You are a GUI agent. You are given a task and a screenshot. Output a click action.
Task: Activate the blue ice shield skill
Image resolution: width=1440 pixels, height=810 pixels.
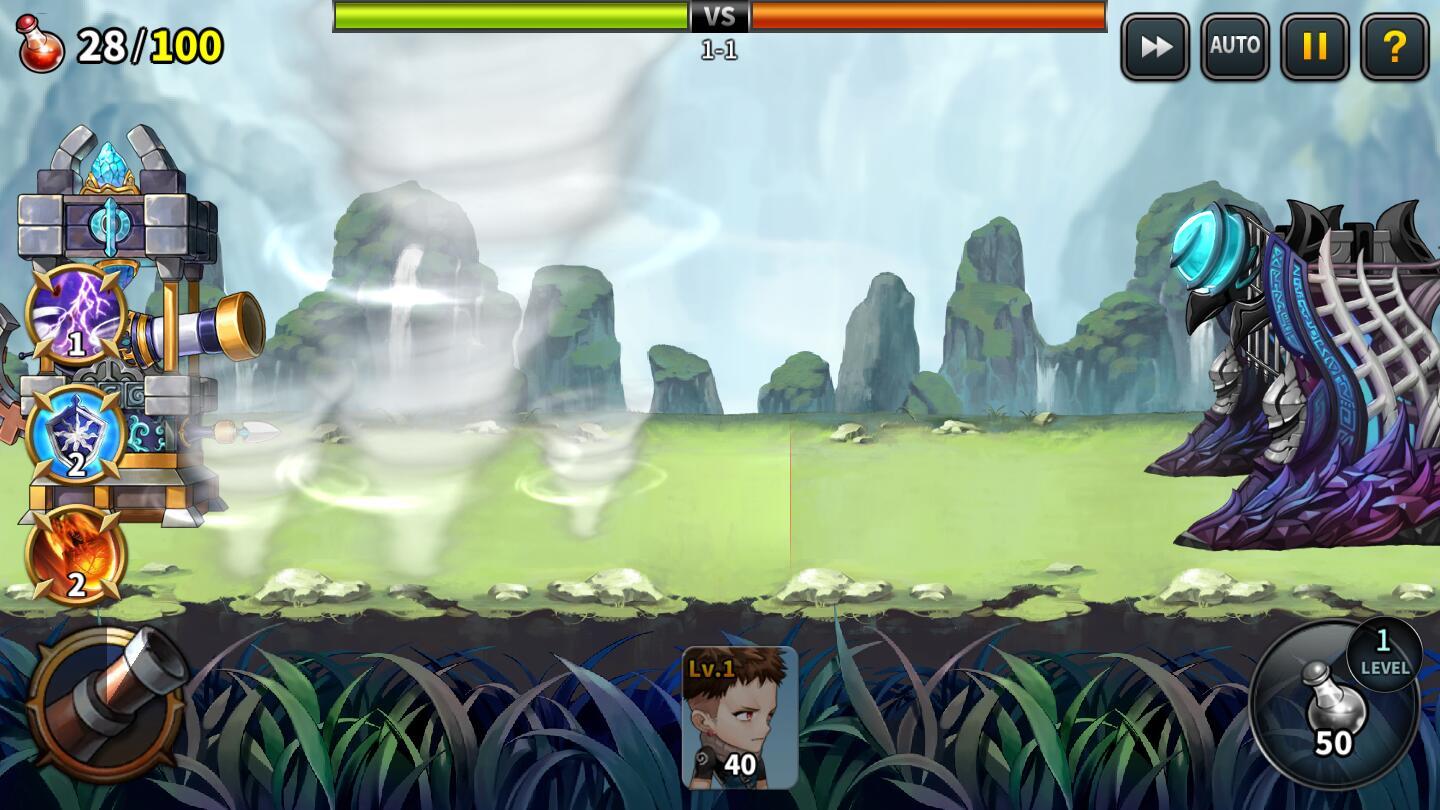point(76,433)
